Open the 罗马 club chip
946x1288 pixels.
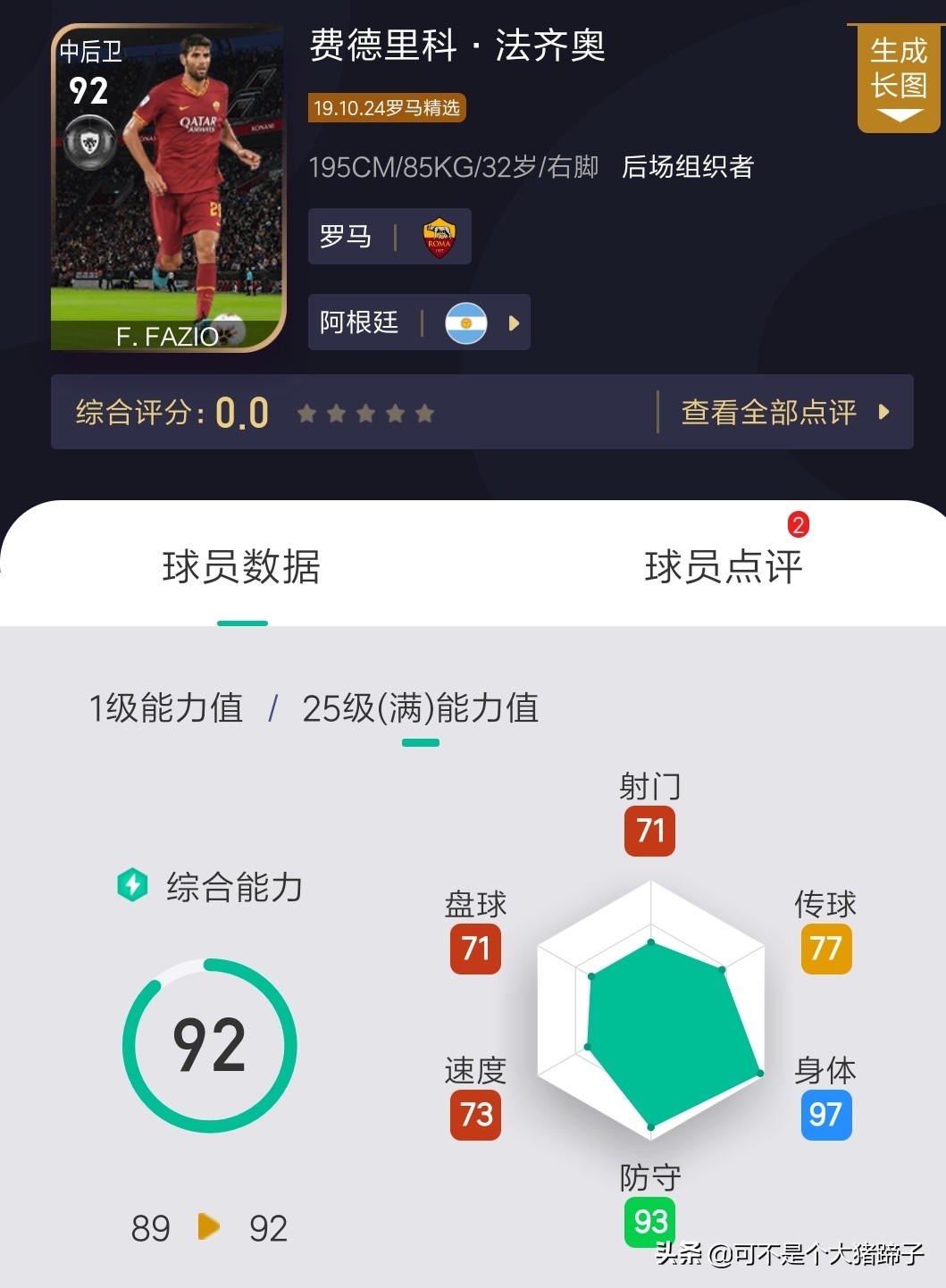[389, 237]
